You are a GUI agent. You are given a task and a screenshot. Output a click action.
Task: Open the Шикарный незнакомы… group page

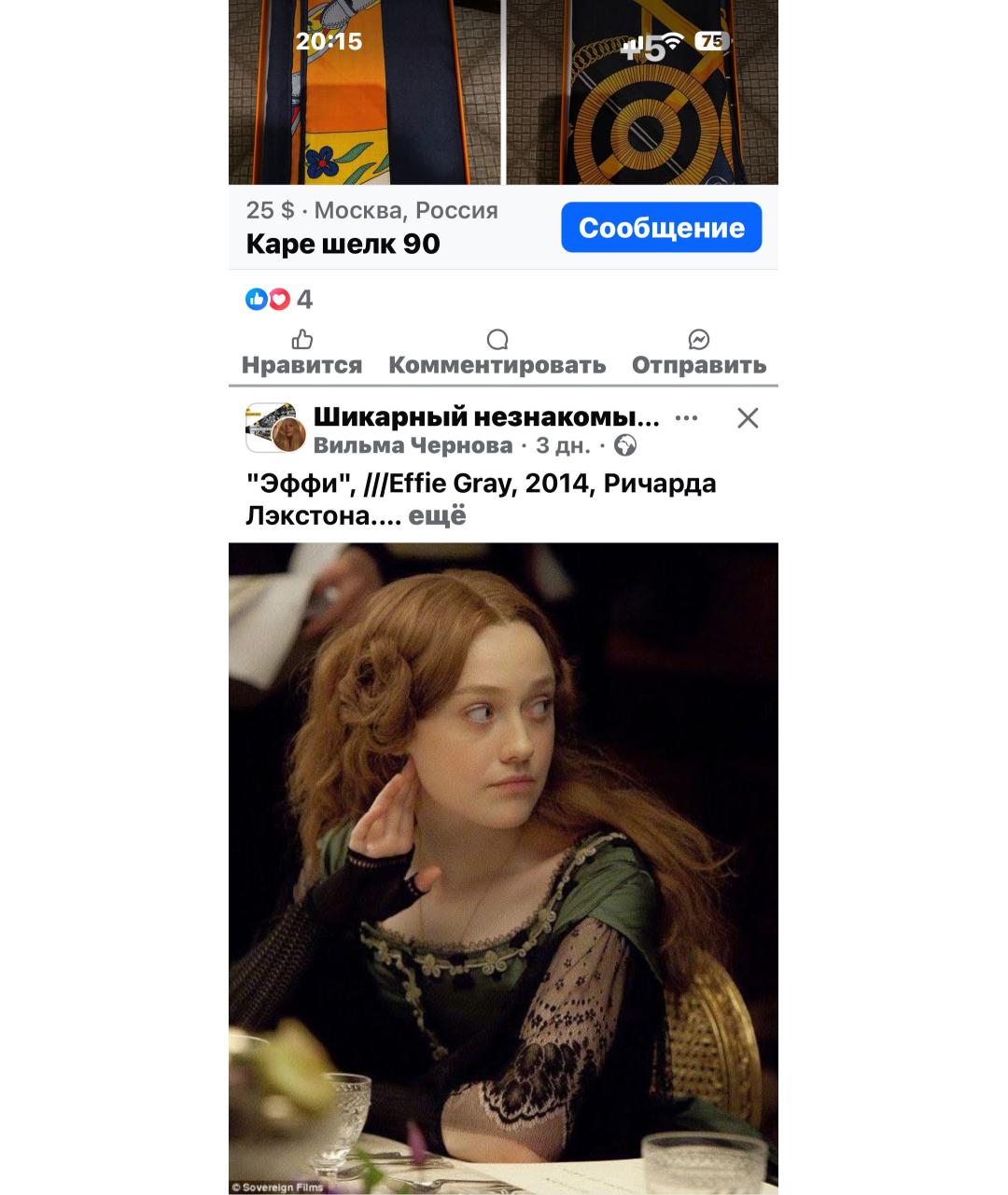[485, 416]
